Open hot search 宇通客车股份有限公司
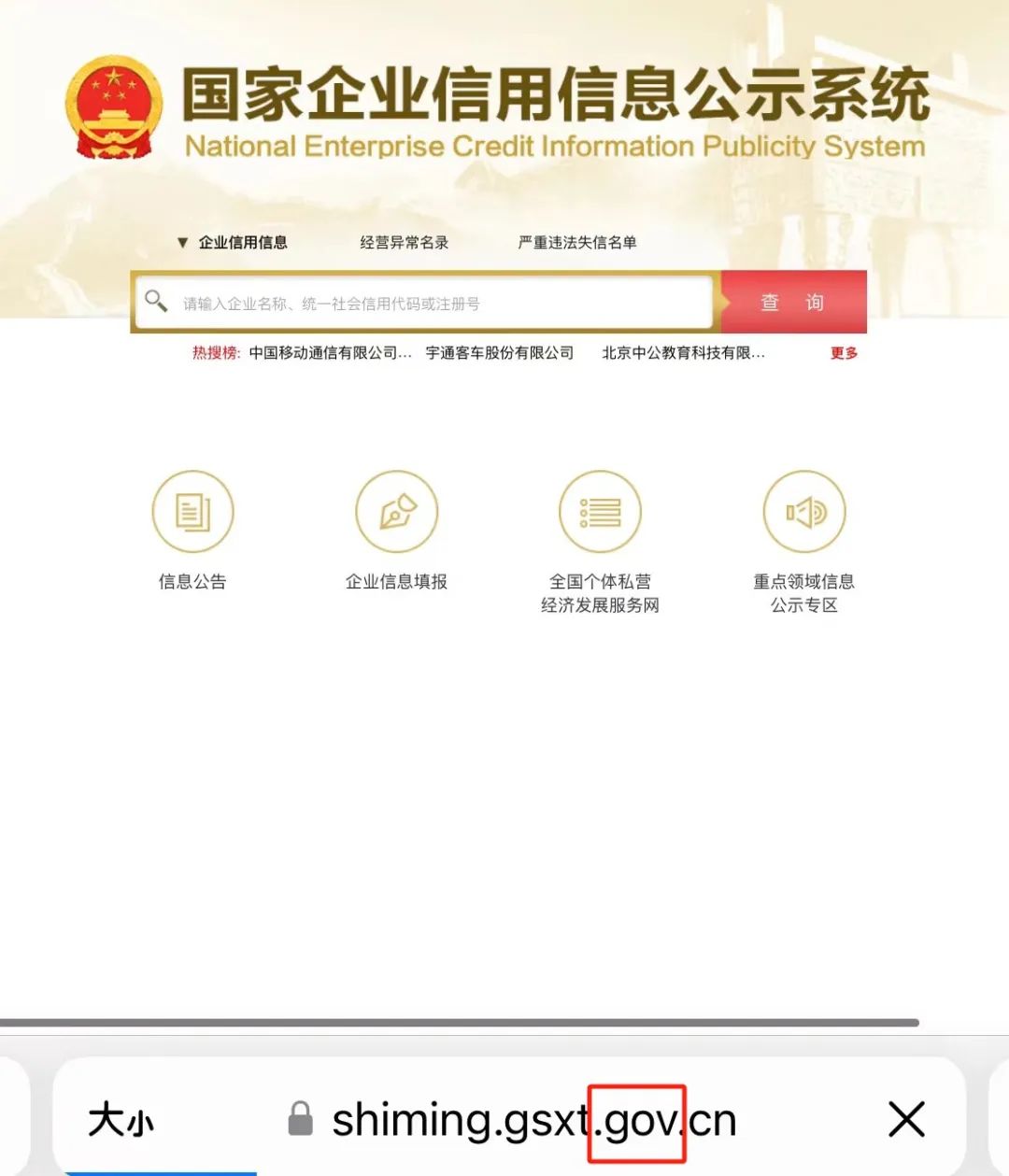1009x1176 pixels. click(499, 353)
